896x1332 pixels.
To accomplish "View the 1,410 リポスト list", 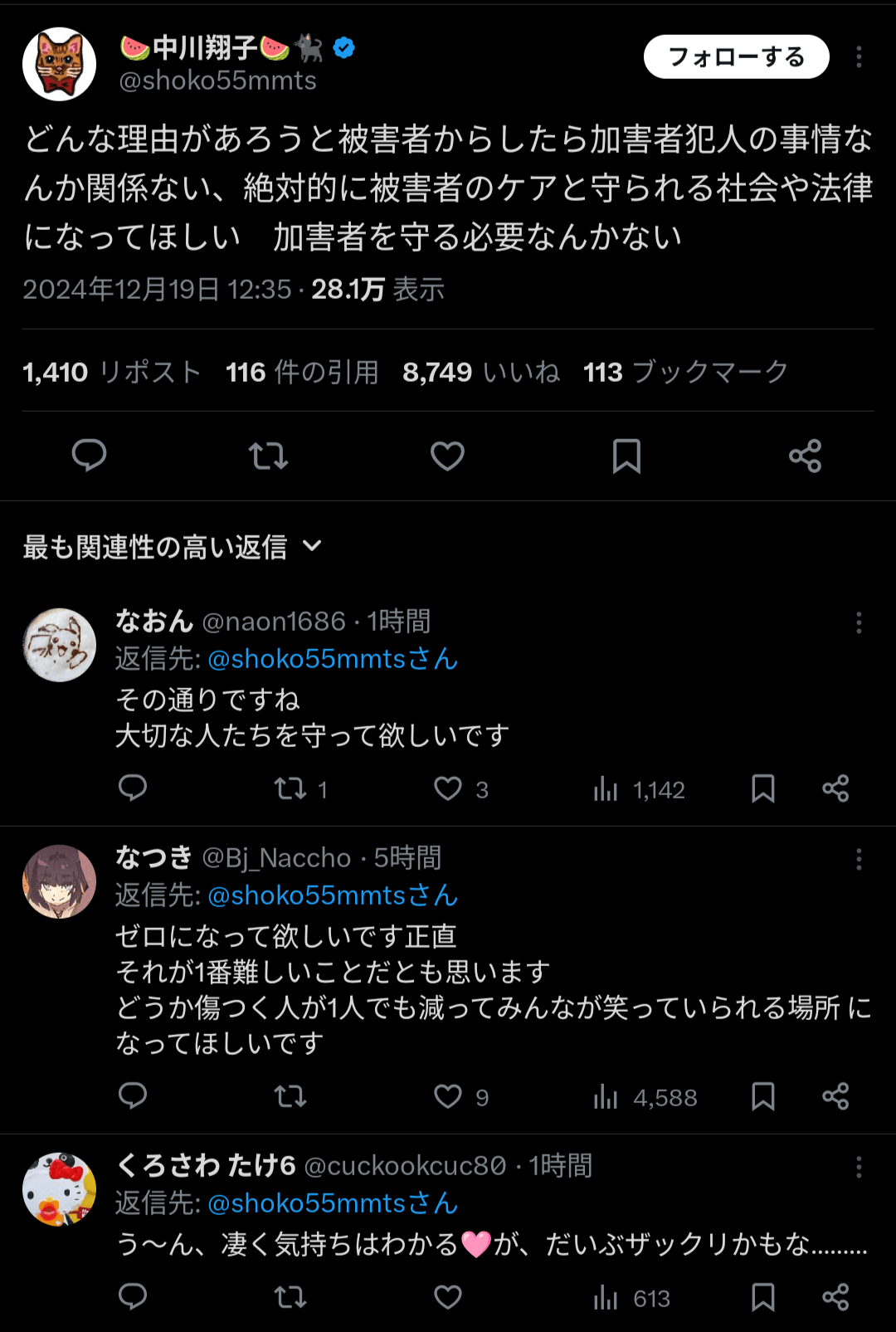I will [112, 372].
